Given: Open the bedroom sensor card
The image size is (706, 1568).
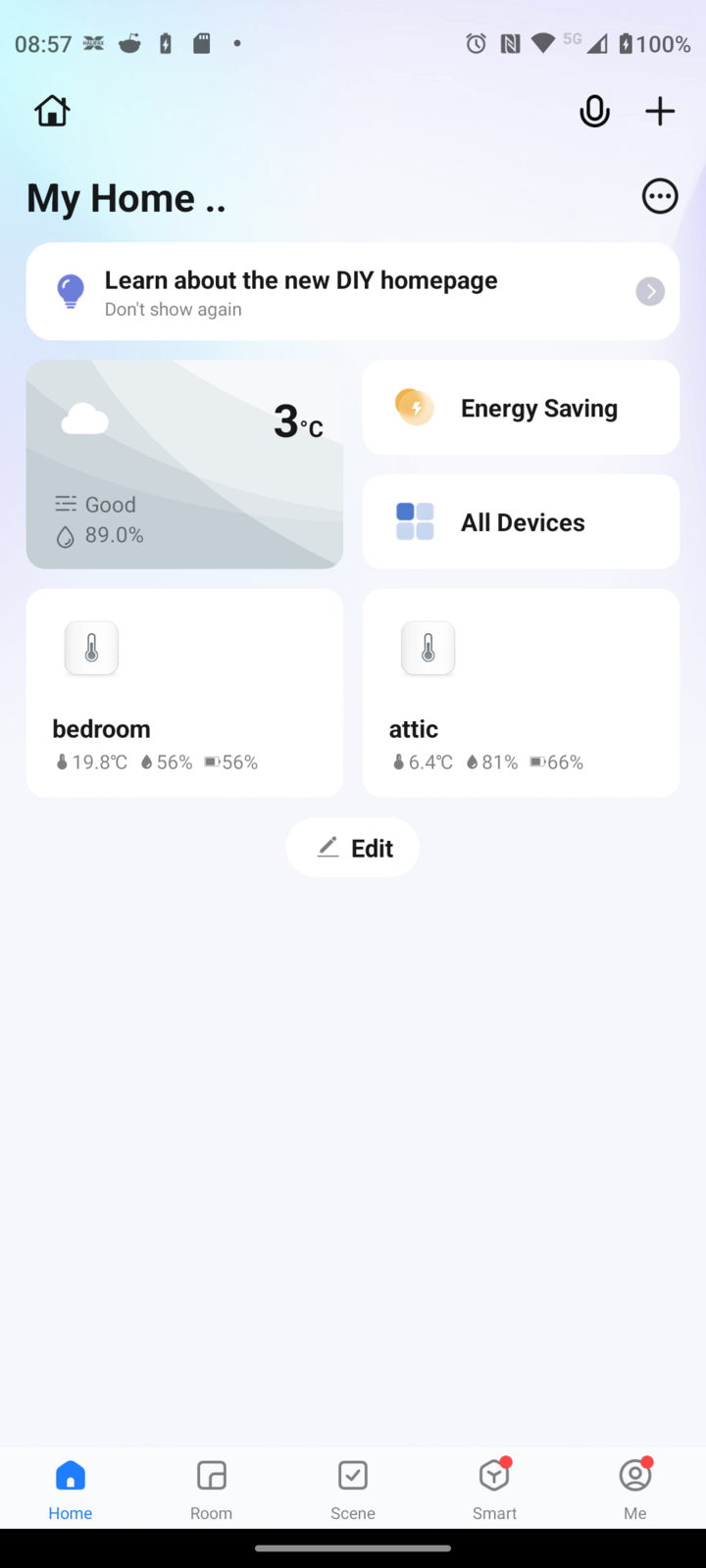Looking at the screenshot, I should tap(184, 693).
